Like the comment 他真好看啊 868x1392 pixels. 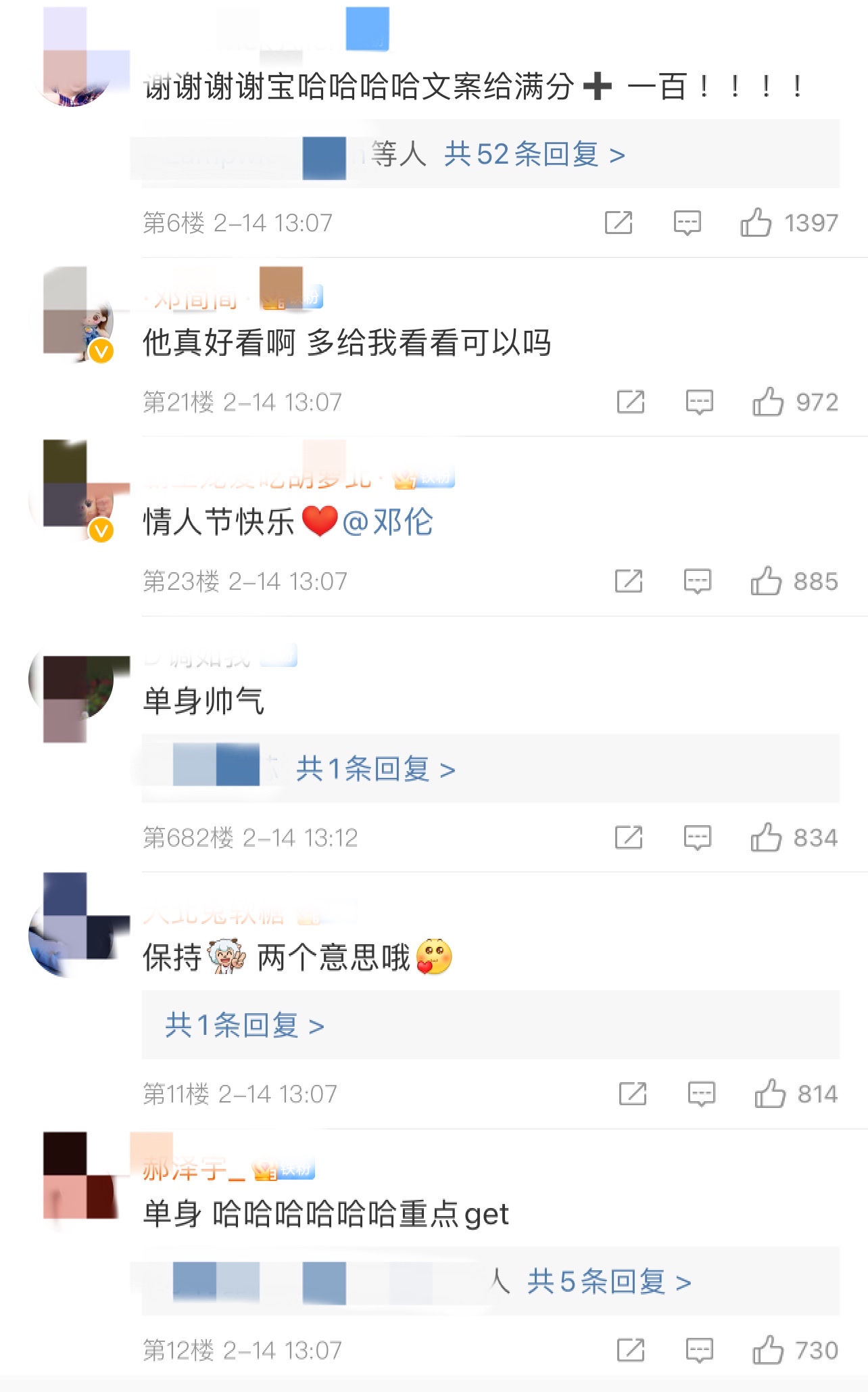[x=768, y=402]
